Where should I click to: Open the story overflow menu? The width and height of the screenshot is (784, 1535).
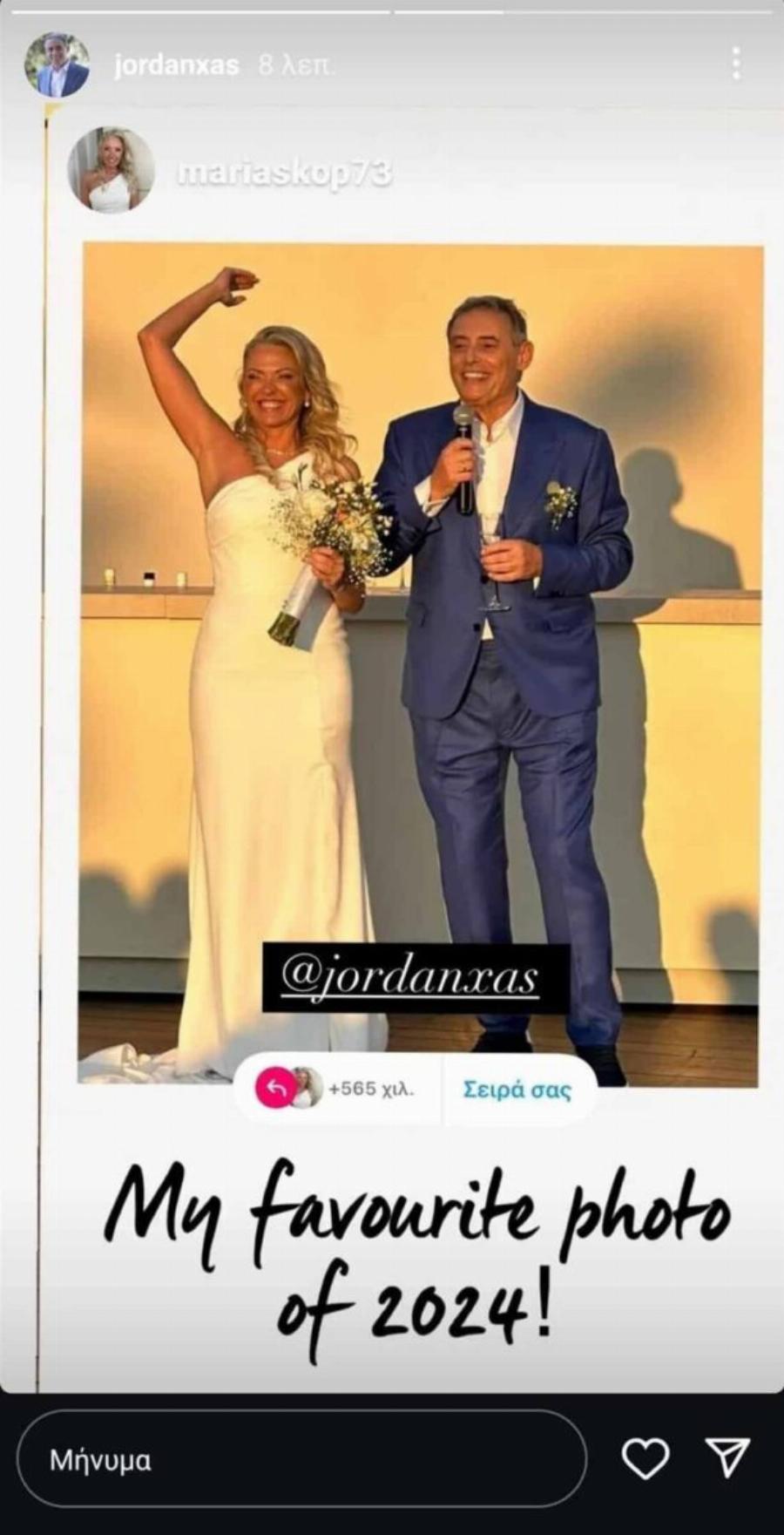[736, 64]
